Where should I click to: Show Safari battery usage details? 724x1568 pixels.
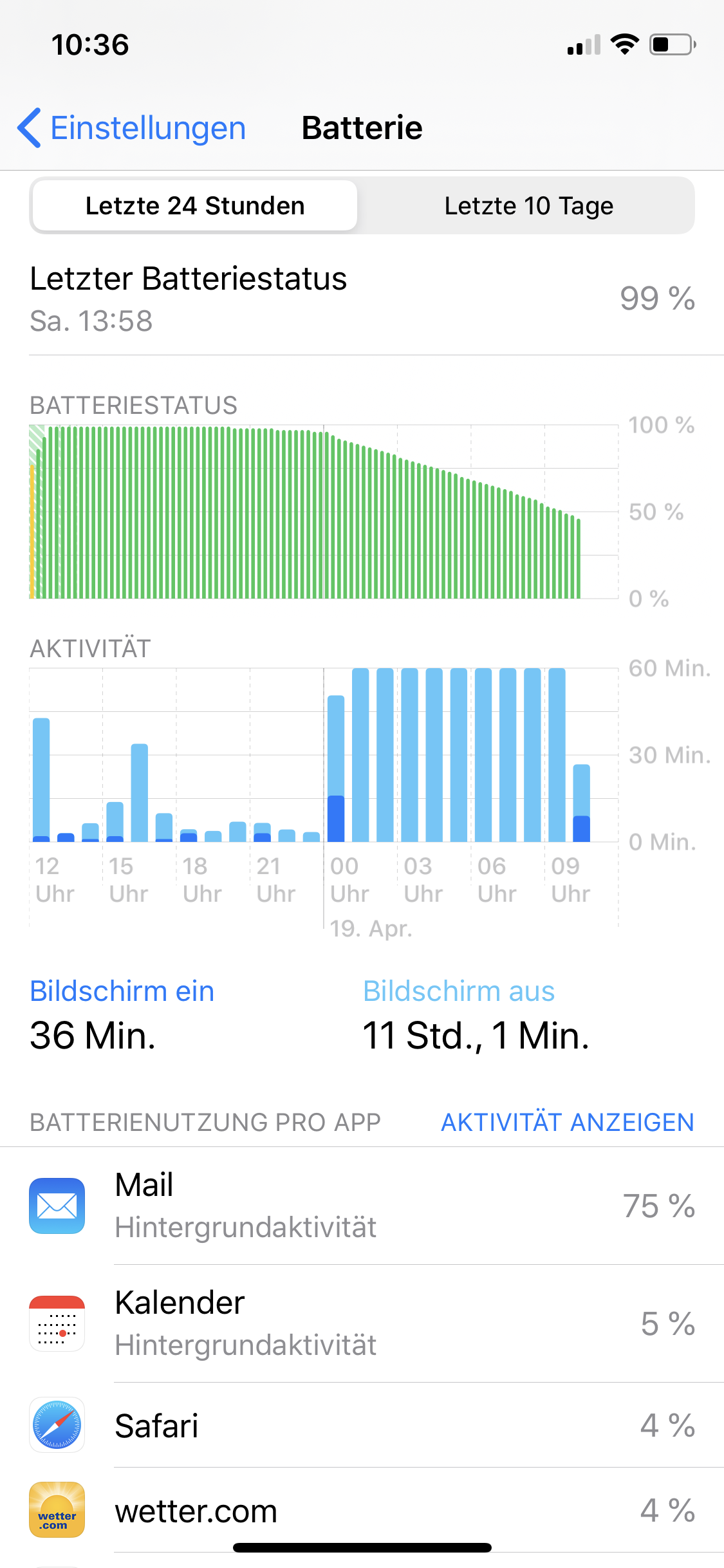[x=362, y=1425]
